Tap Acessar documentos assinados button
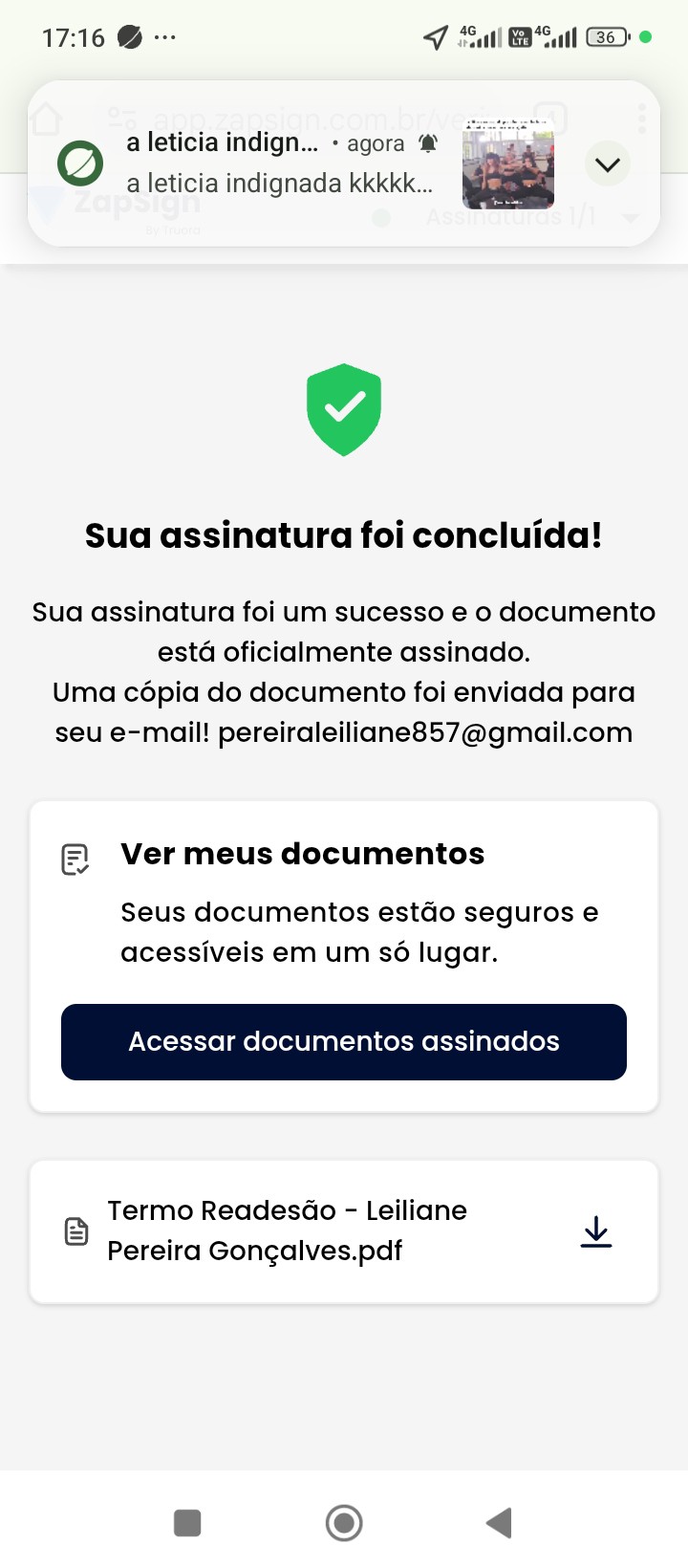Screen dimensions: 688x1568 pos(344,1042)
